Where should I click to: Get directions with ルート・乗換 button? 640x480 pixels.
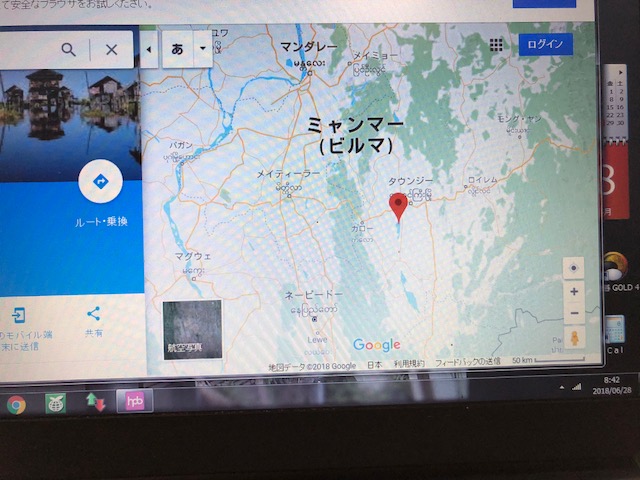coord(100,182)
